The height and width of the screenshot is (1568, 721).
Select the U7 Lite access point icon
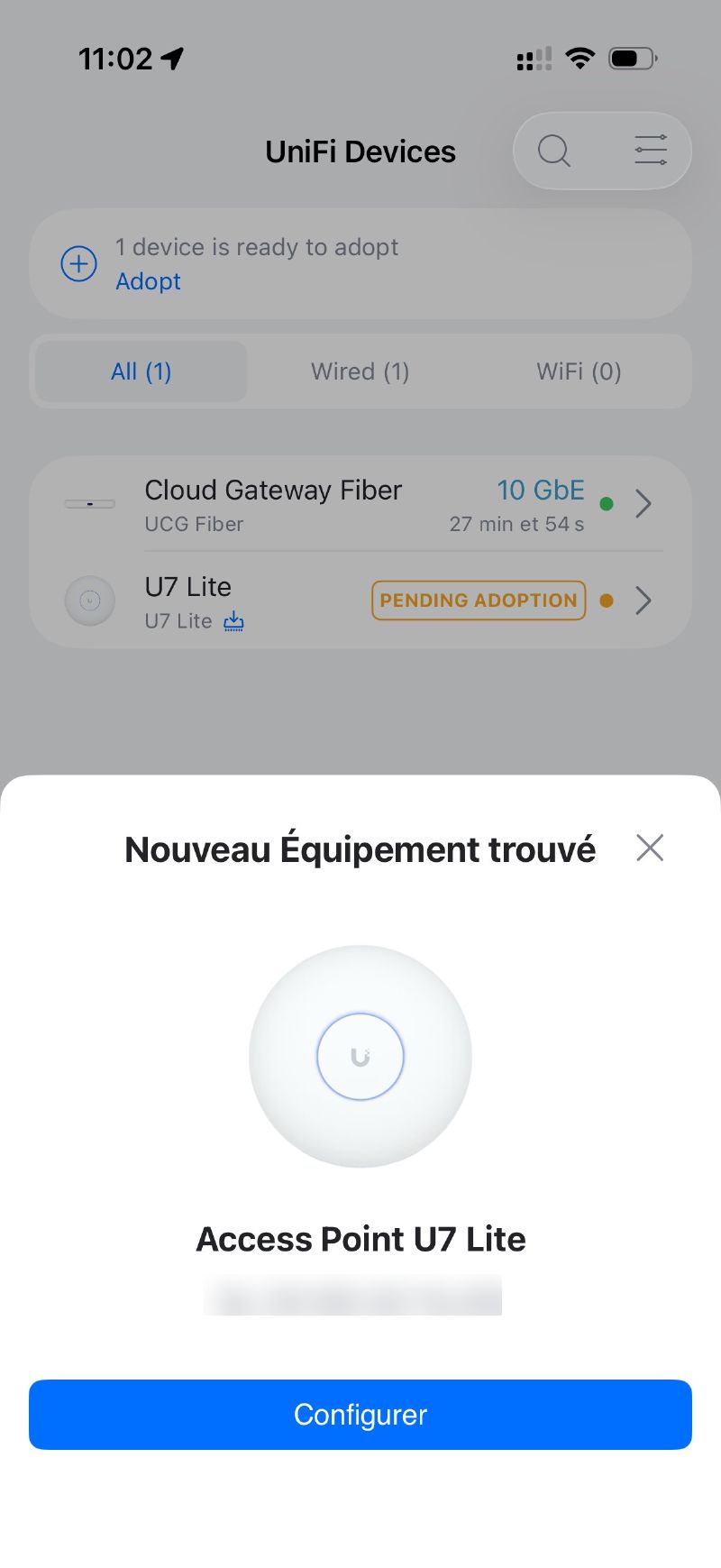(x=89, y=601)
